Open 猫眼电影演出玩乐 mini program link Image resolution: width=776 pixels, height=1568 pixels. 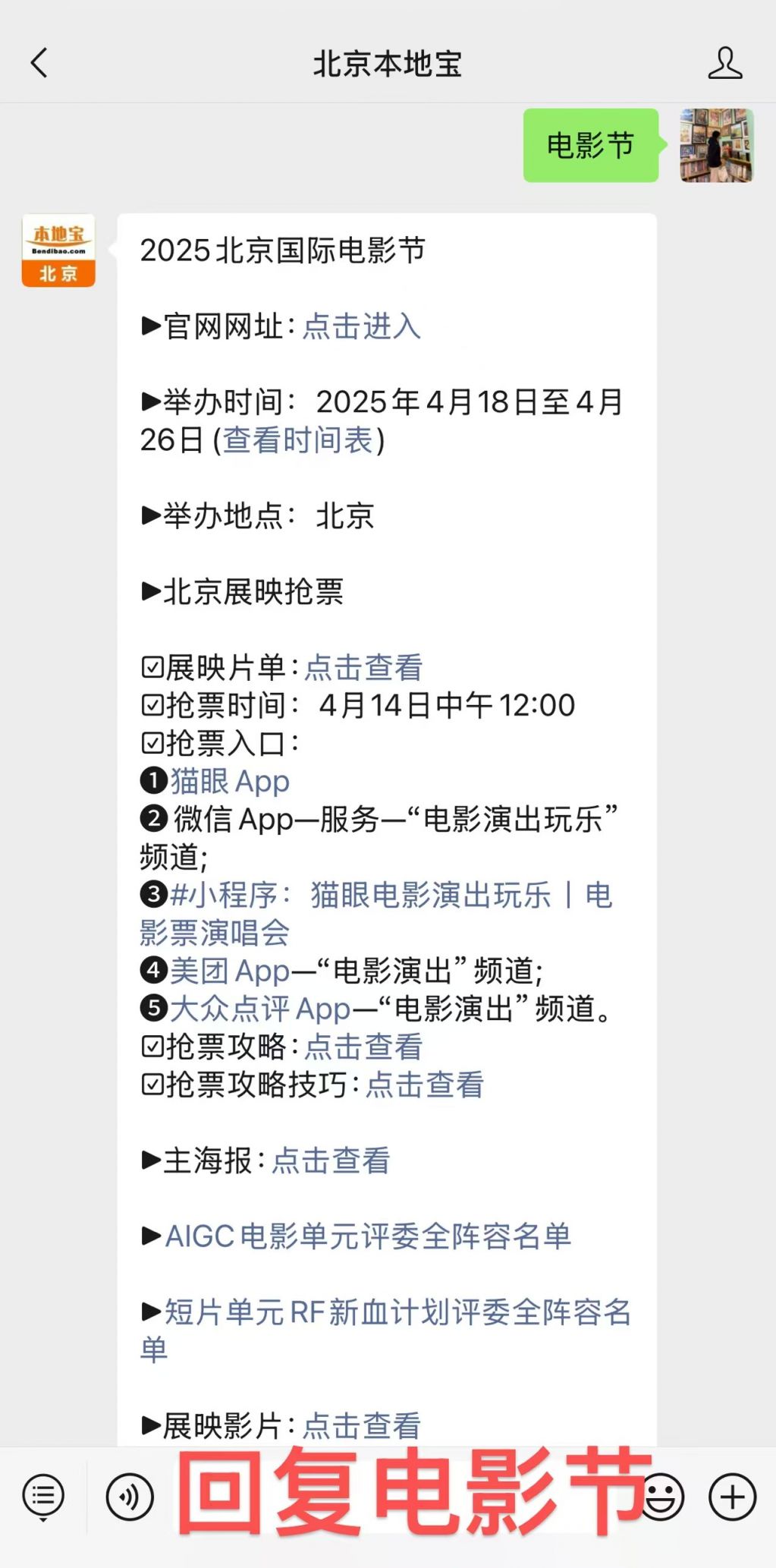tap(429, 896)
